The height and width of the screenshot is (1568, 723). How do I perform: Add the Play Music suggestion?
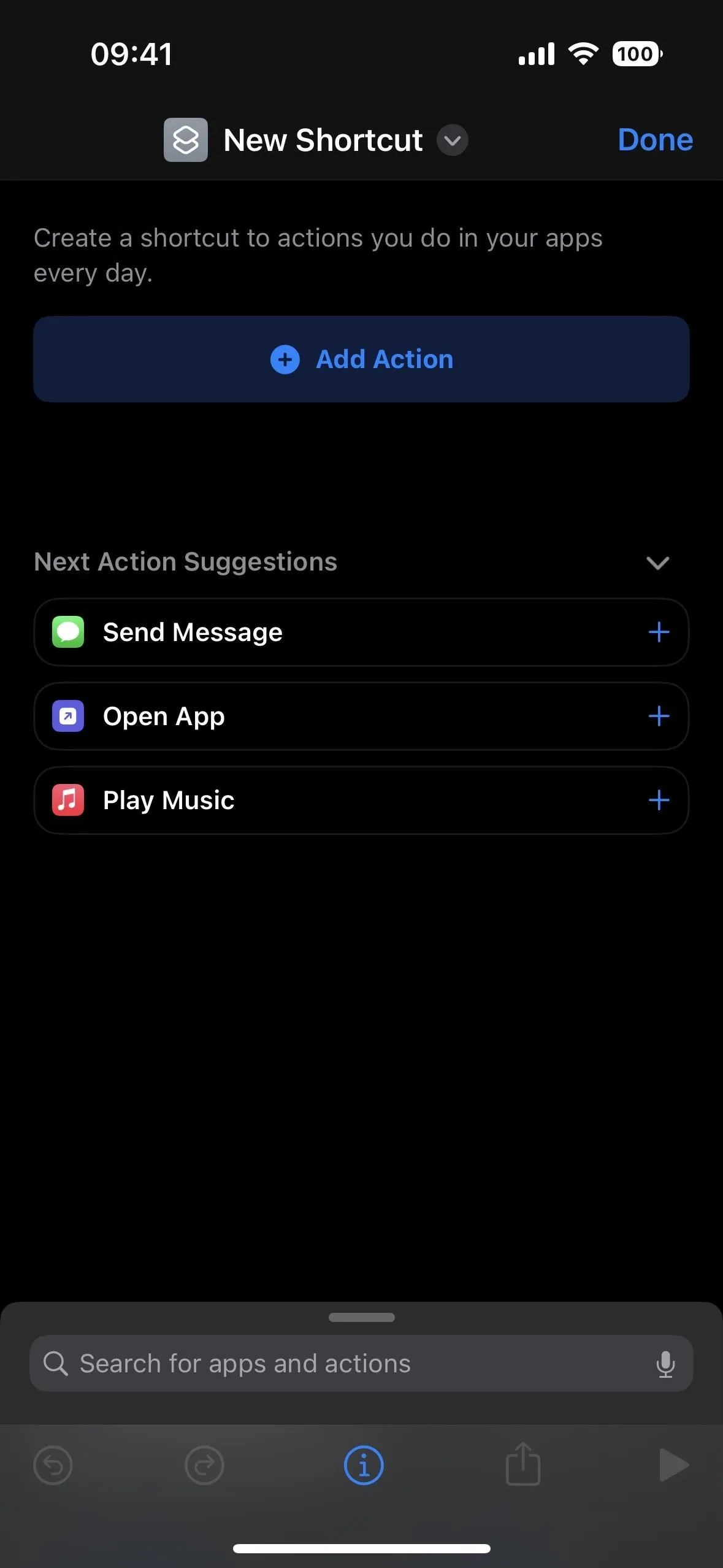(659, 800)
